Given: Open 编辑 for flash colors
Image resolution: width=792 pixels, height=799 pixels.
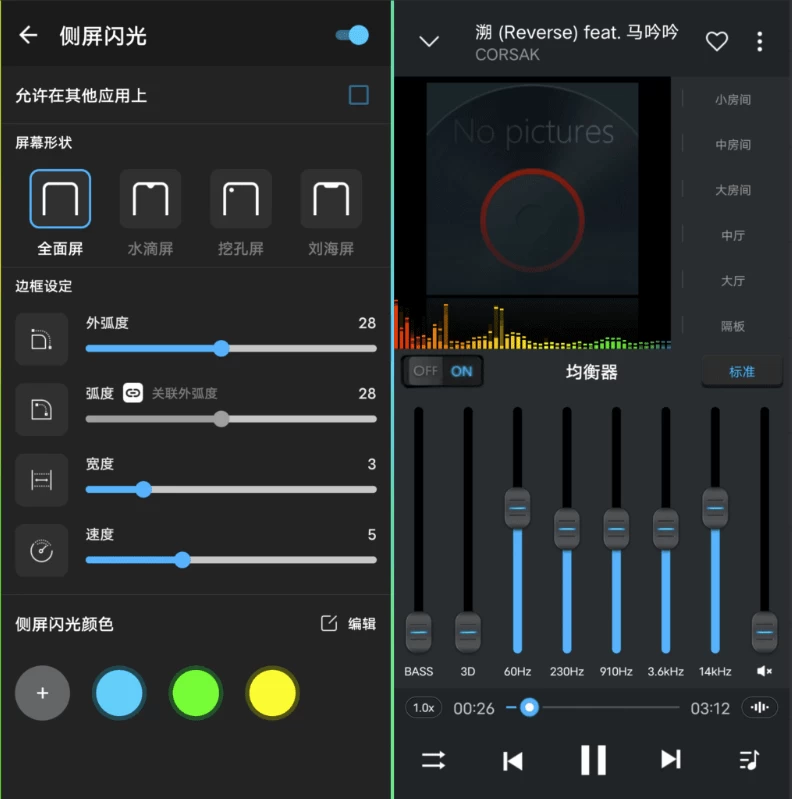Looking at the screenshot, I should (348, 624).
